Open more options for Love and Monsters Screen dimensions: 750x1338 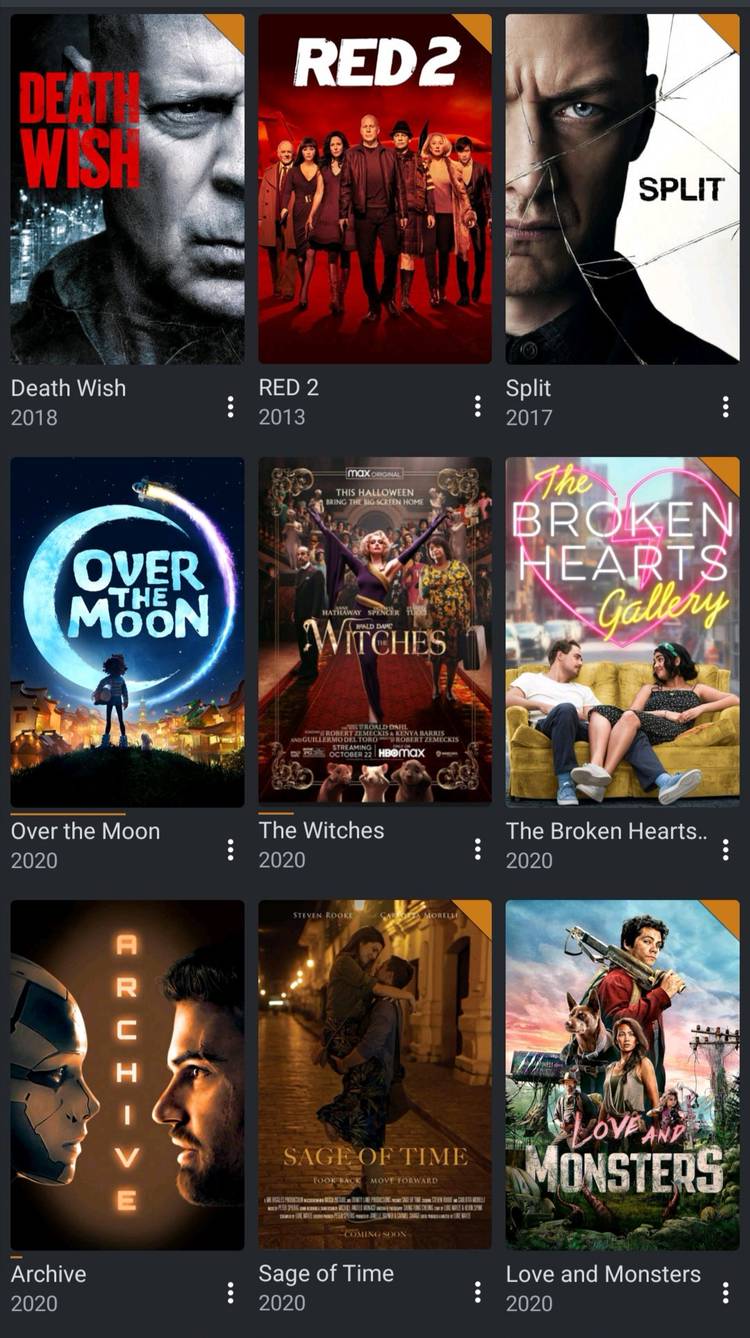pos(725,1292)
